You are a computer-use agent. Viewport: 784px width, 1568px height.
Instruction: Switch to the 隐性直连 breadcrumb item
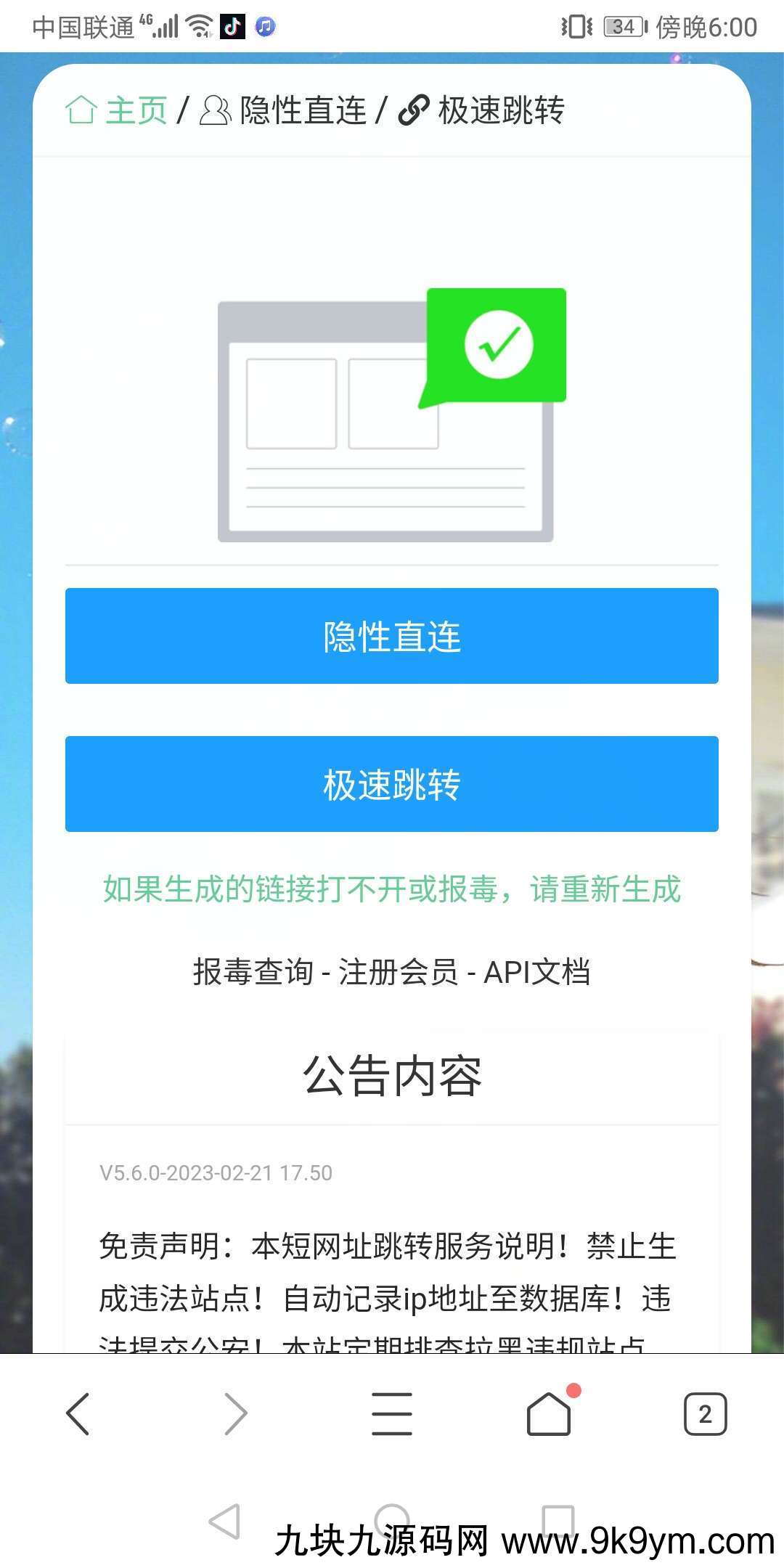[302, 110]
